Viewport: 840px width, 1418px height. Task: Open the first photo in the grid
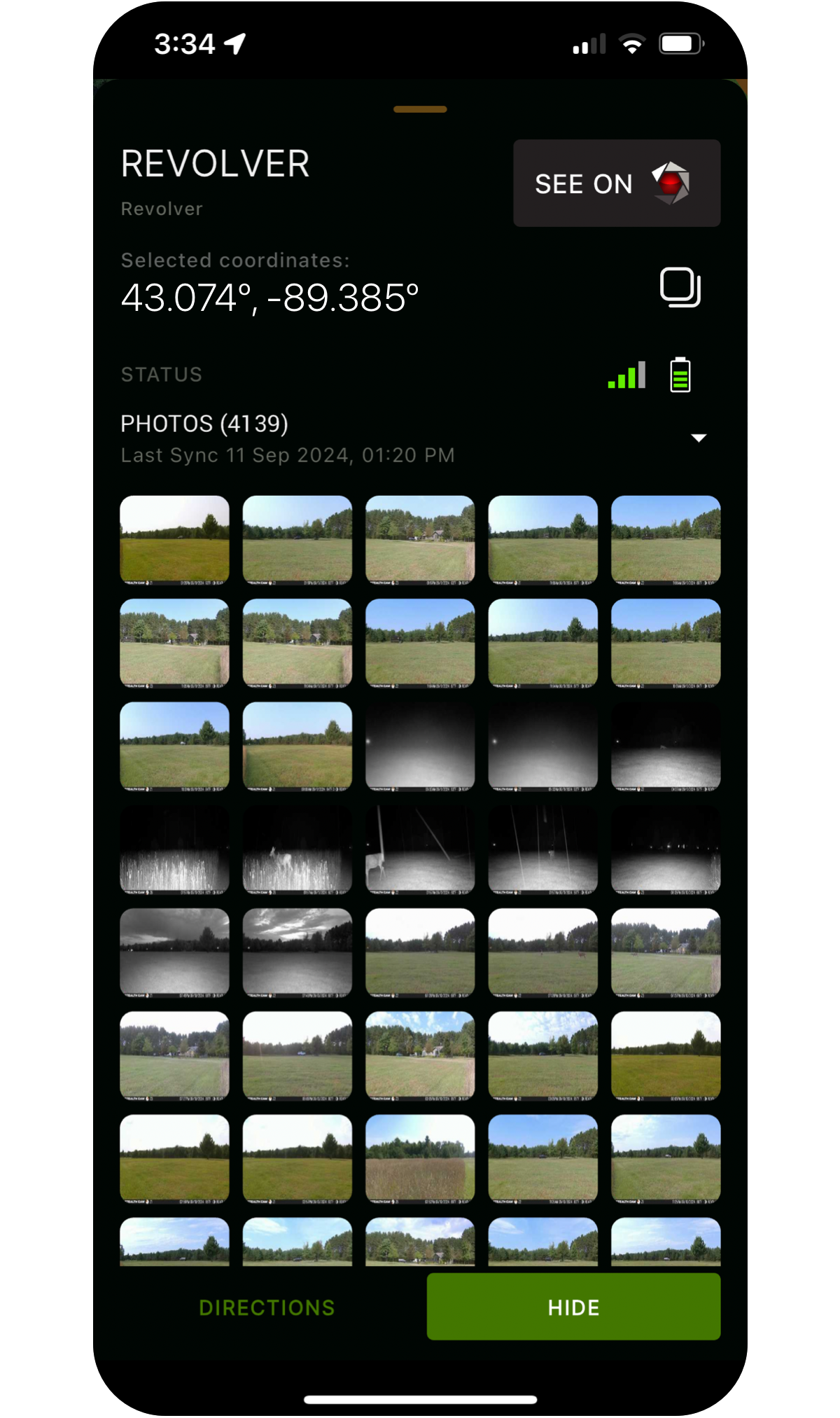coord(174,540)
